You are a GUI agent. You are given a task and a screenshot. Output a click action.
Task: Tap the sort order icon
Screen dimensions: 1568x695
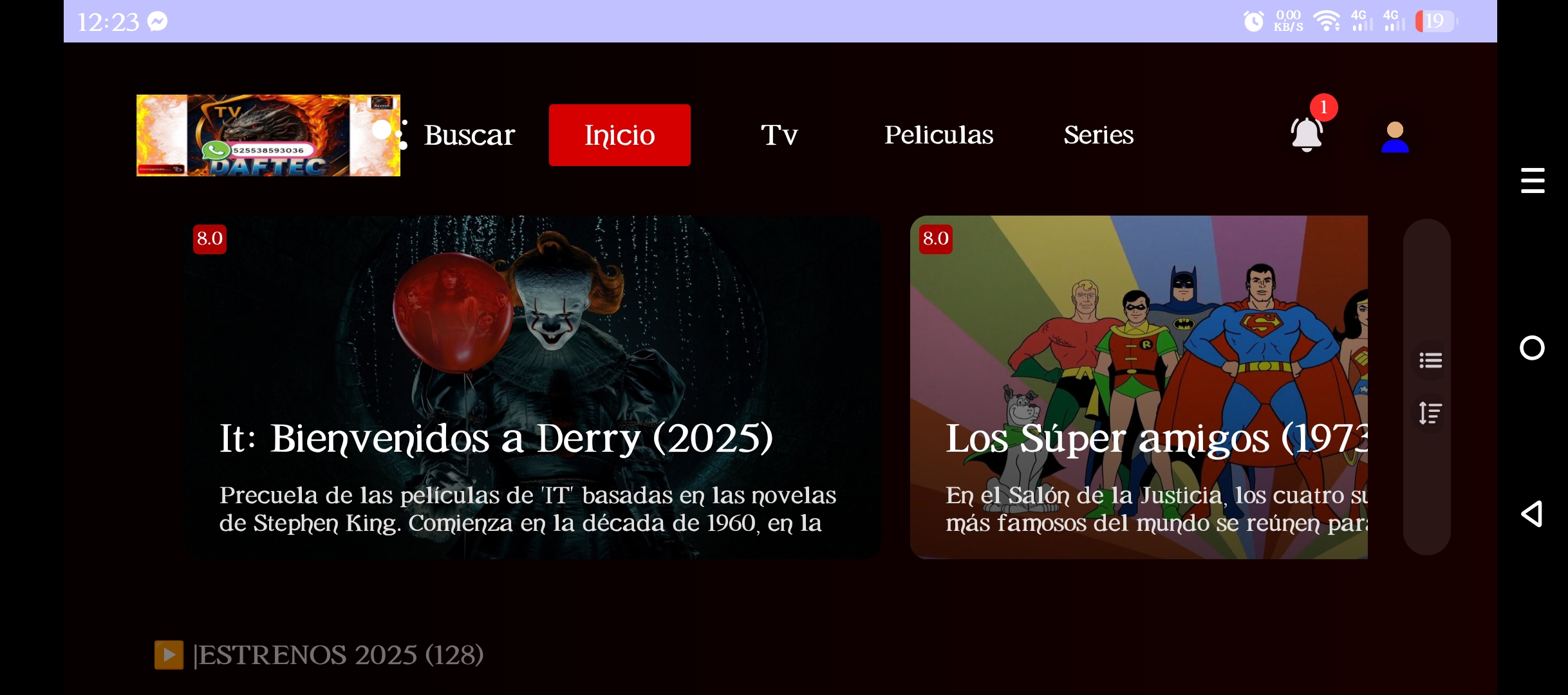click(x=1430, y=412)
